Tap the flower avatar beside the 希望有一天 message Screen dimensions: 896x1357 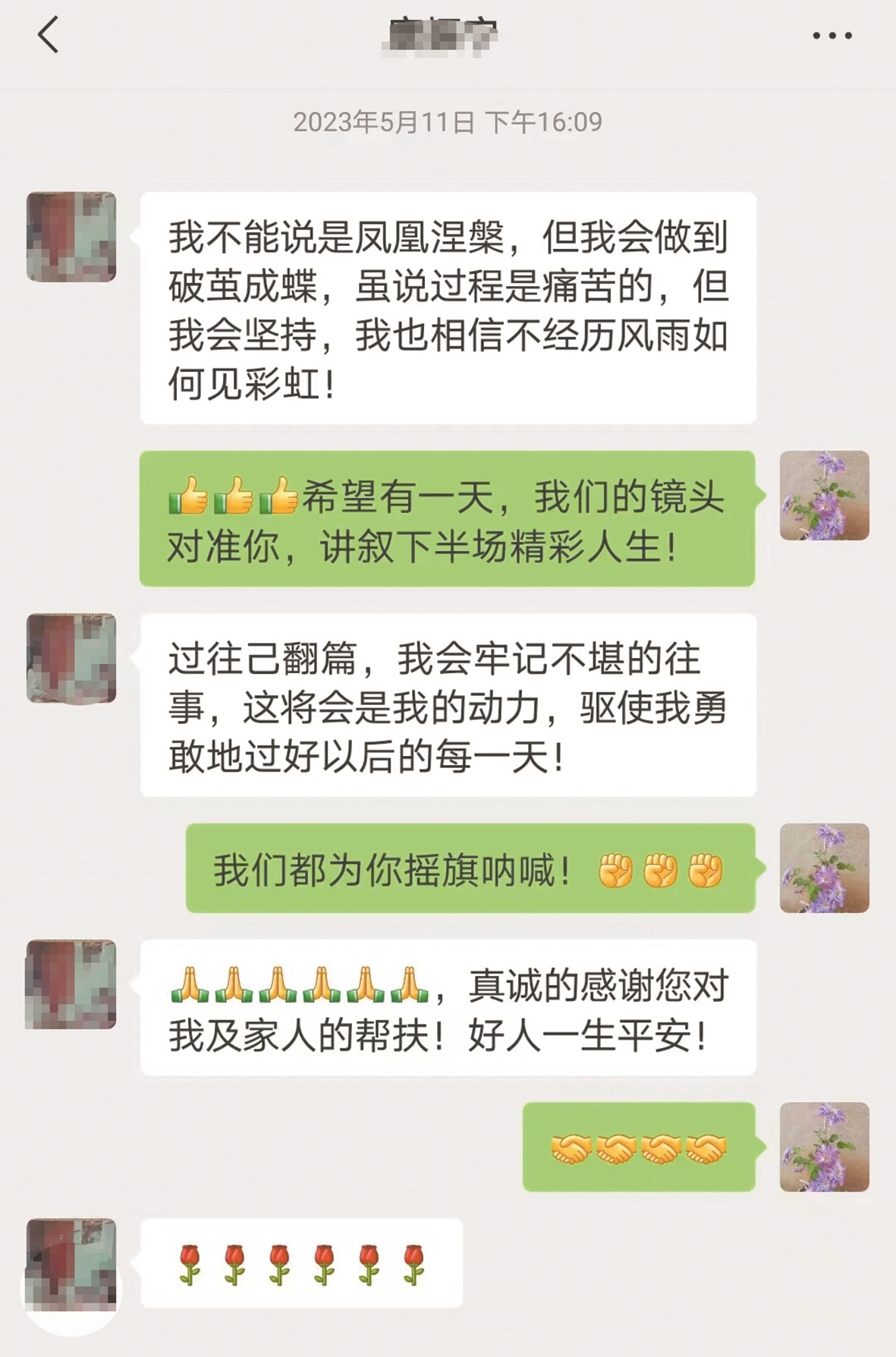pyautogui.click(x=824, y=496)
